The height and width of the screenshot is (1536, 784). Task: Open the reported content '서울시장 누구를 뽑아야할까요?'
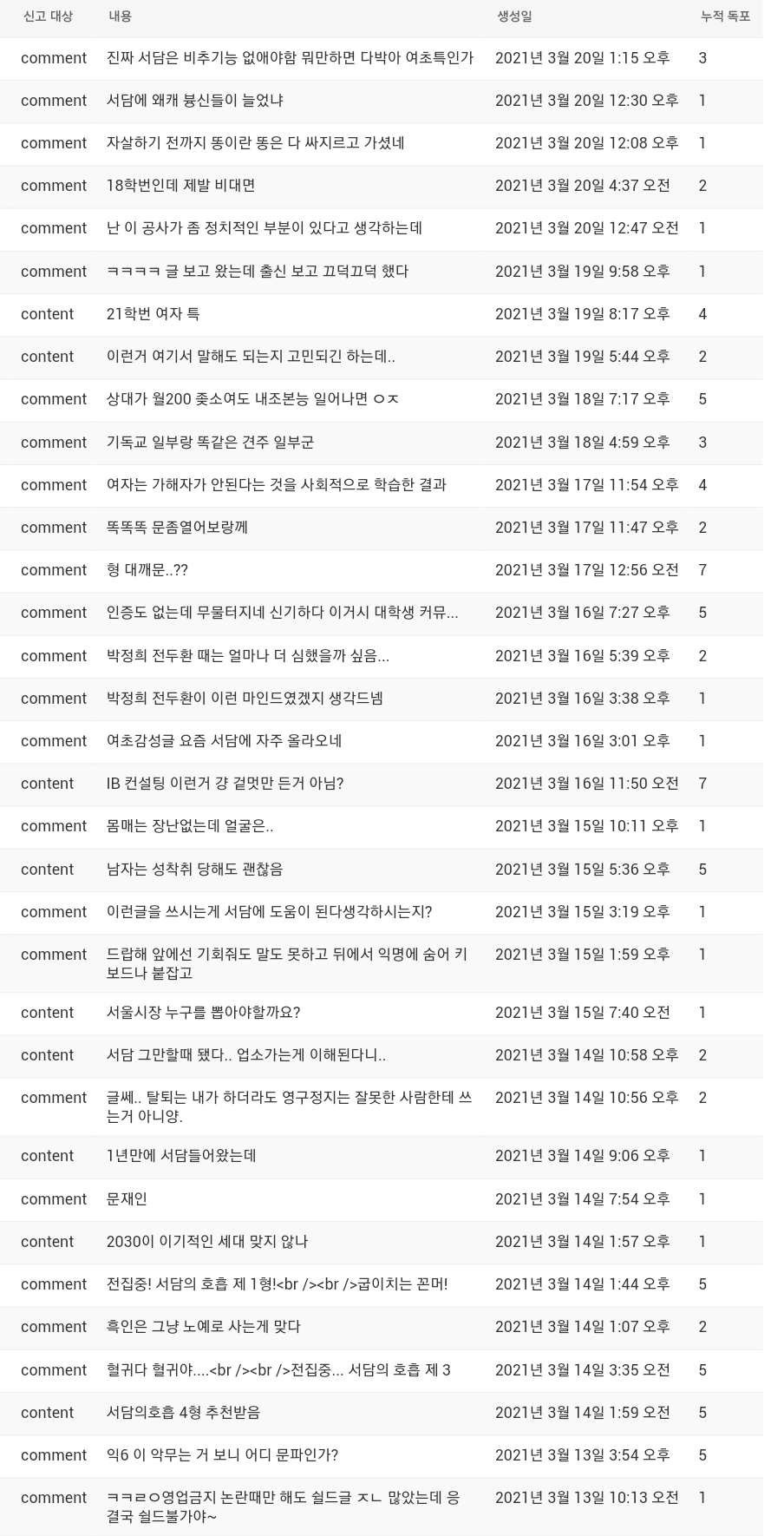click(203, 1013)
